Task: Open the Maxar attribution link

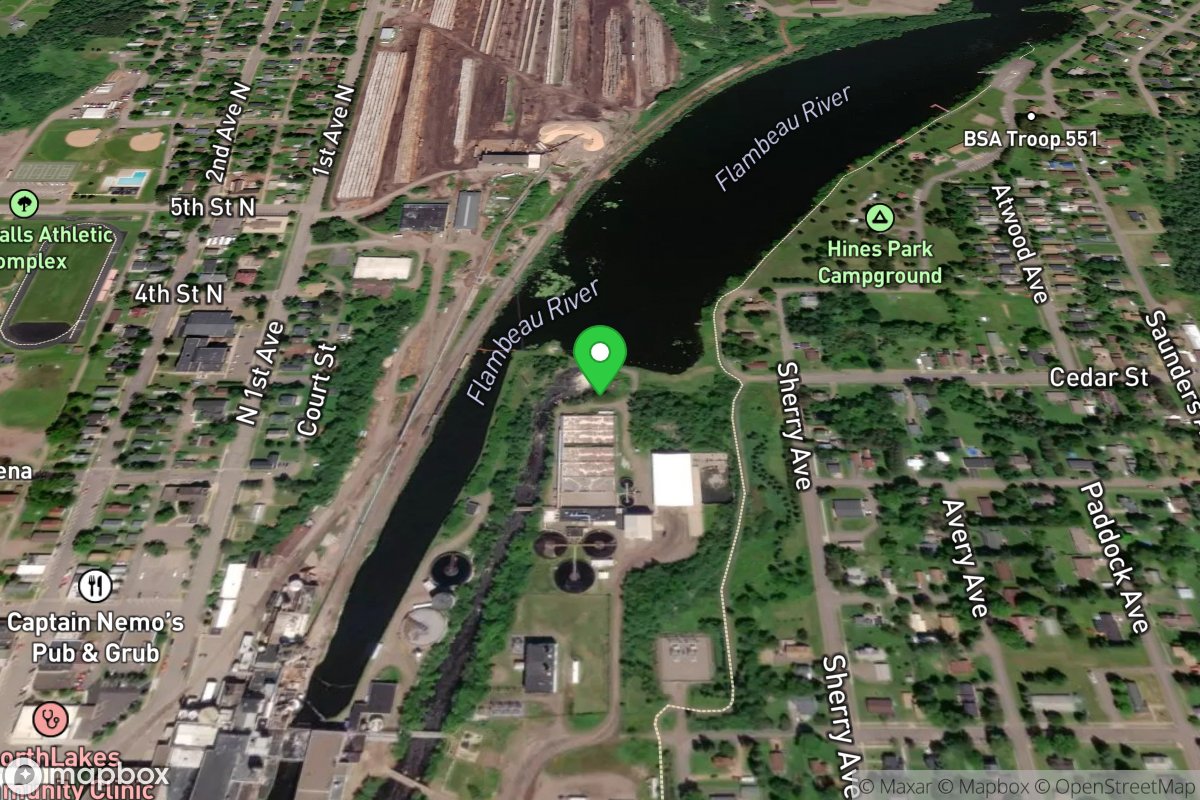Action: (x=906, y=786)
